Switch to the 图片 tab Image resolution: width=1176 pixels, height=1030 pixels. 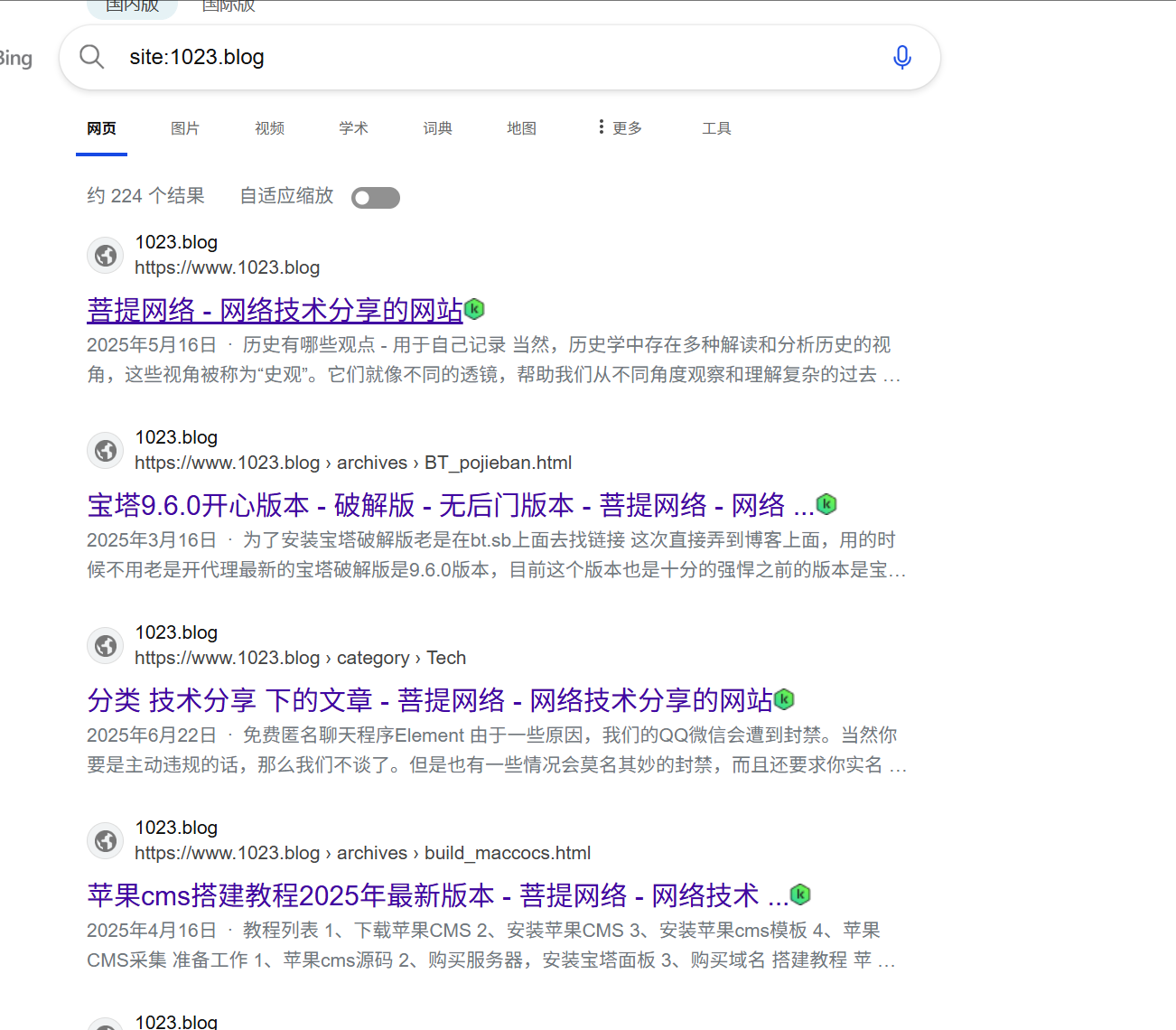[184, 128]
